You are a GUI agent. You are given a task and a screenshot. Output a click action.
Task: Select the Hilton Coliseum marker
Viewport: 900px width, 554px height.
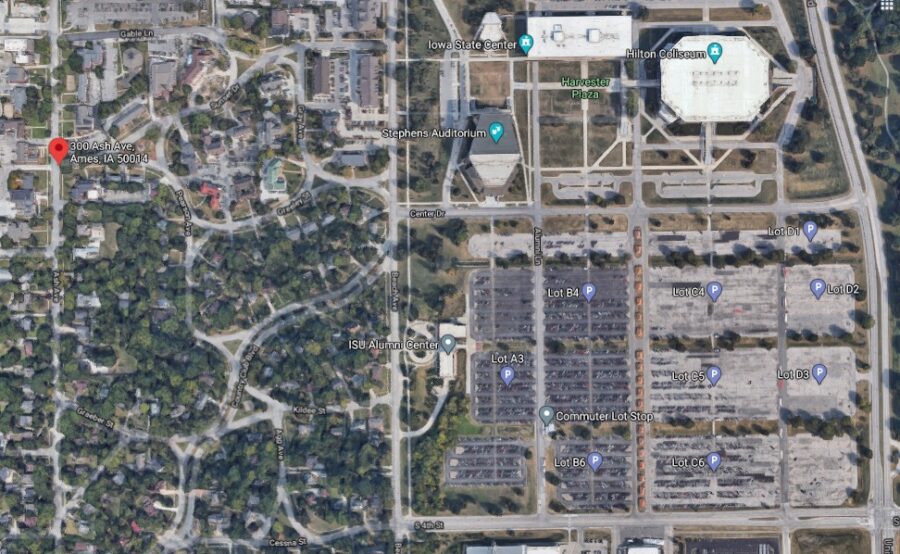point(715,52)
